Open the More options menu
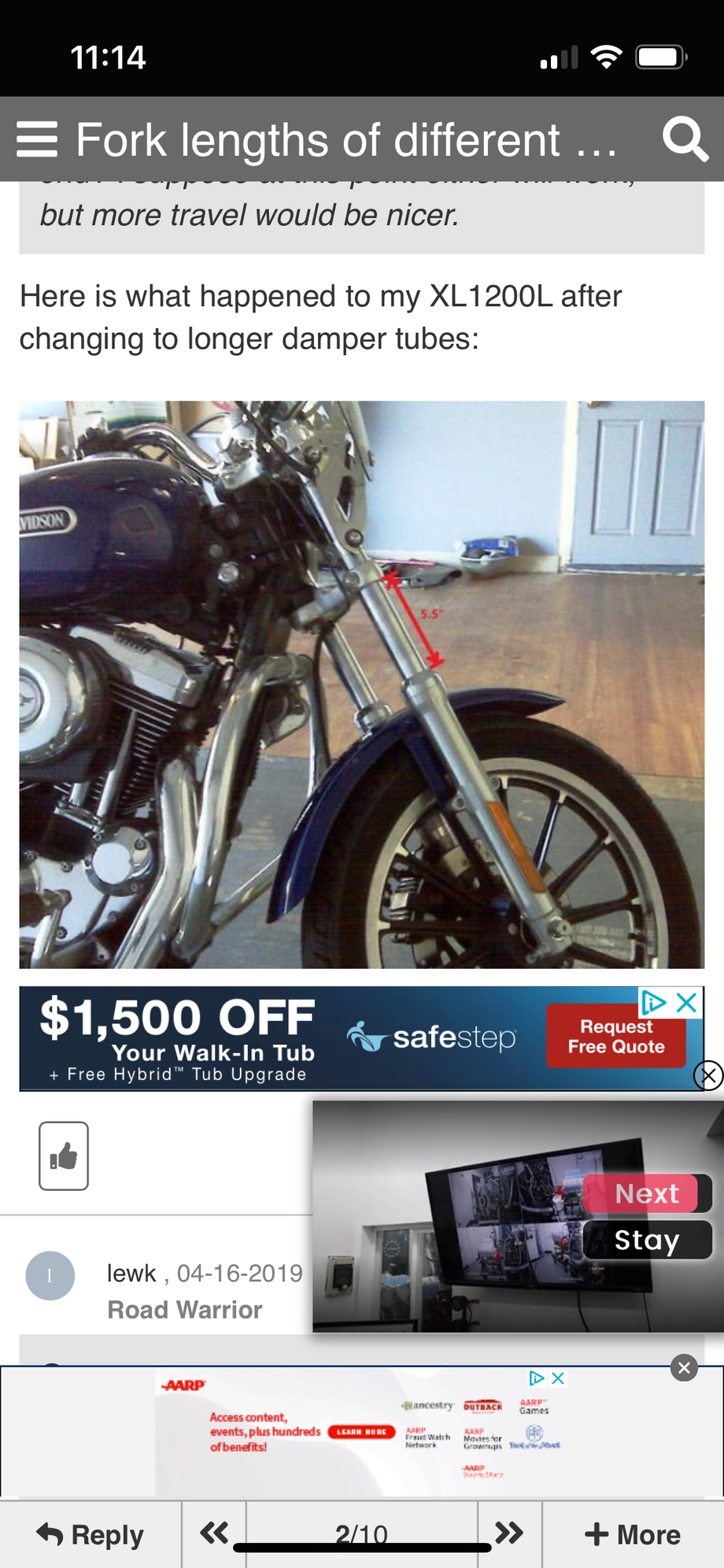 [633, 1534]
